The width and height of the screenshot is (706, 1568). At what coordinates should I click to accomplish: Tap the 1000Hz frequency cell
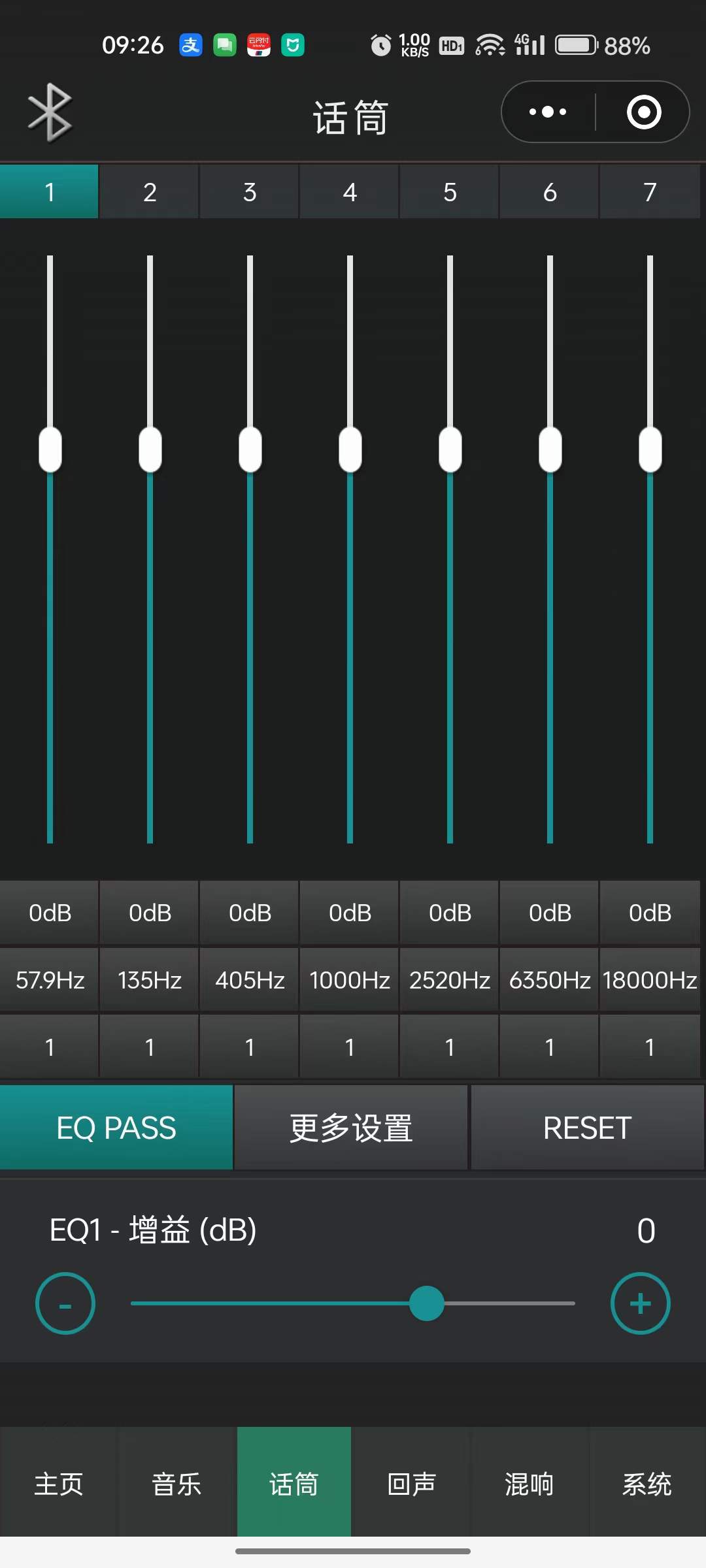(350, 980)
